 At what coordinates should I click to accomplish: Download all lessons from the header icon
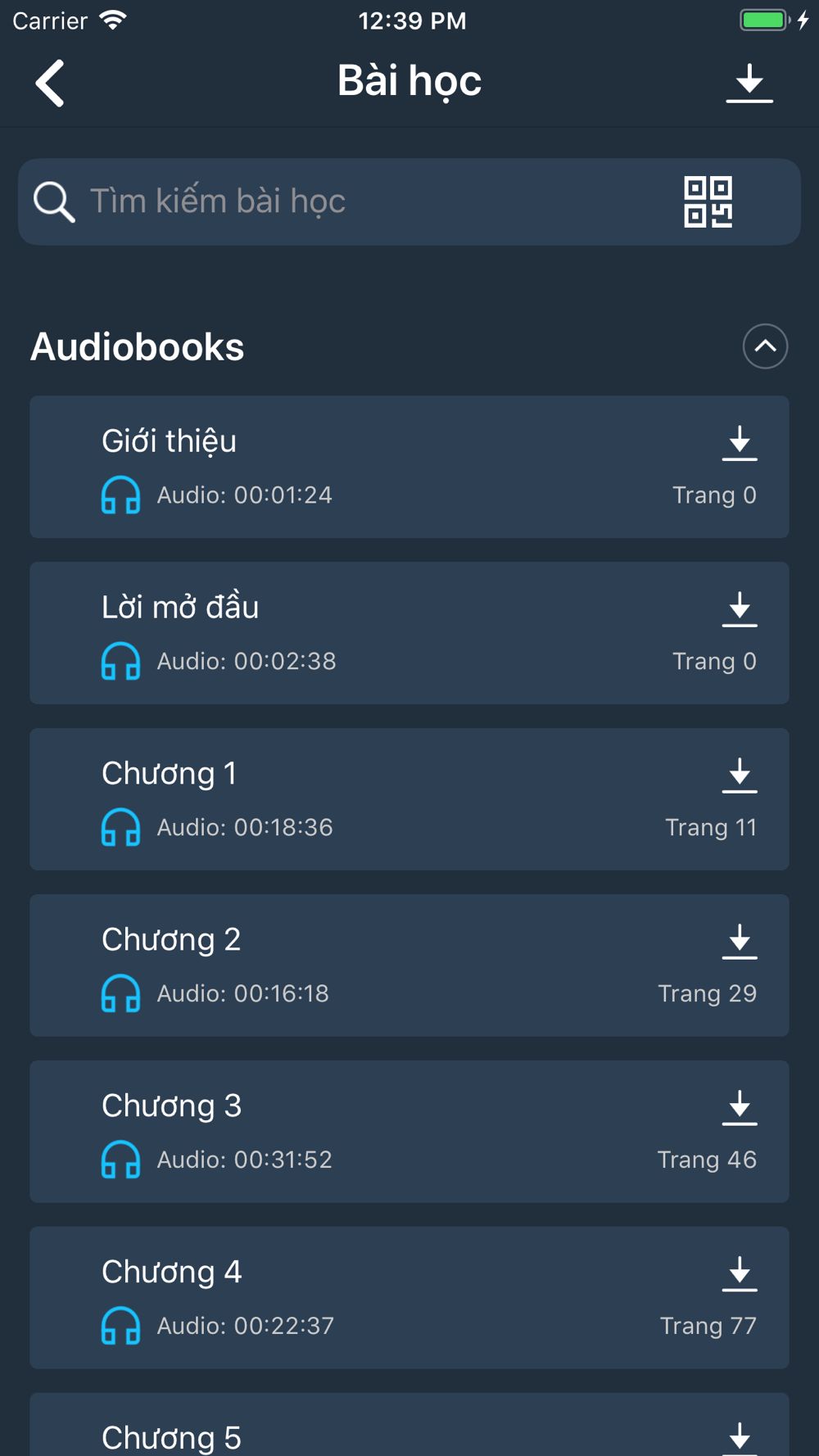[749, 83]
